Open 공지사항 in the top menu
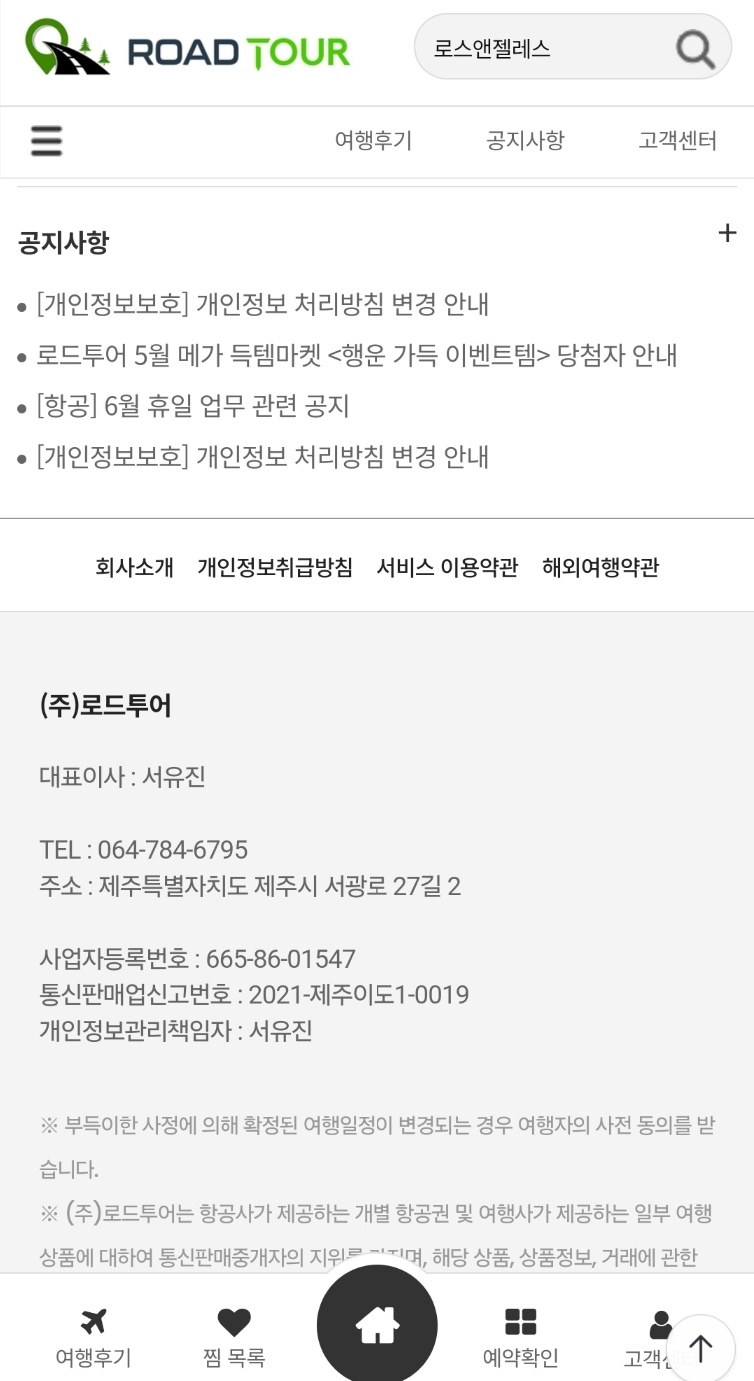The width and height of the screenshot is (754, 1381). pos(525,141)
